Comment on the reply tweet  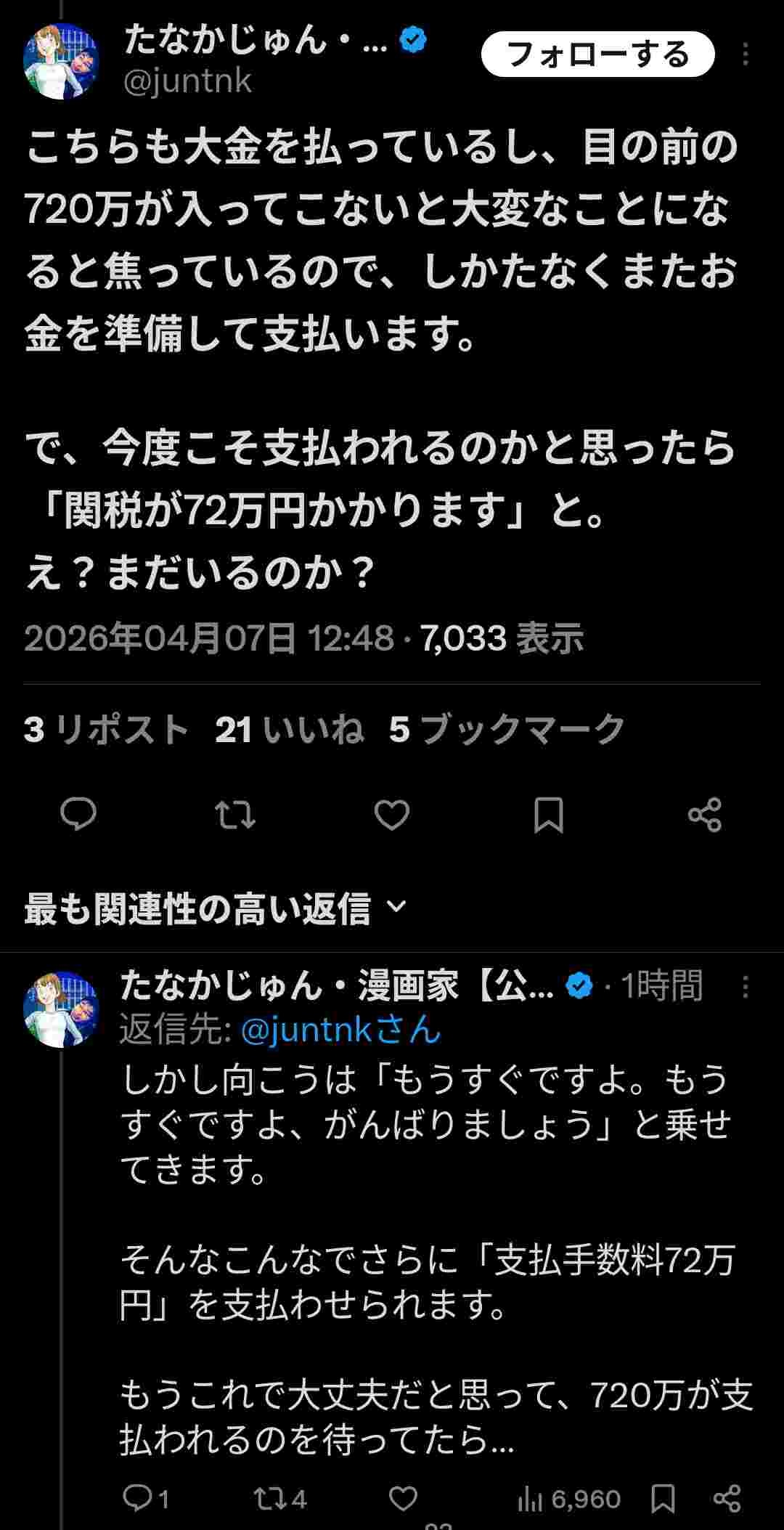(x=145, y=1498)
